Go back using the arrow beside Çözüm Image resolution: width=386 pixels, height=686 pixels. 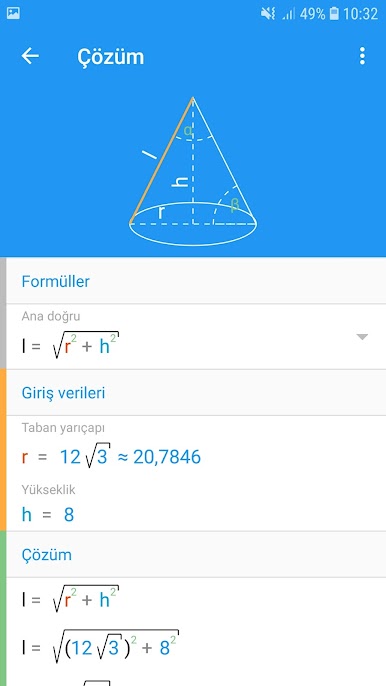tap(30, 56)
